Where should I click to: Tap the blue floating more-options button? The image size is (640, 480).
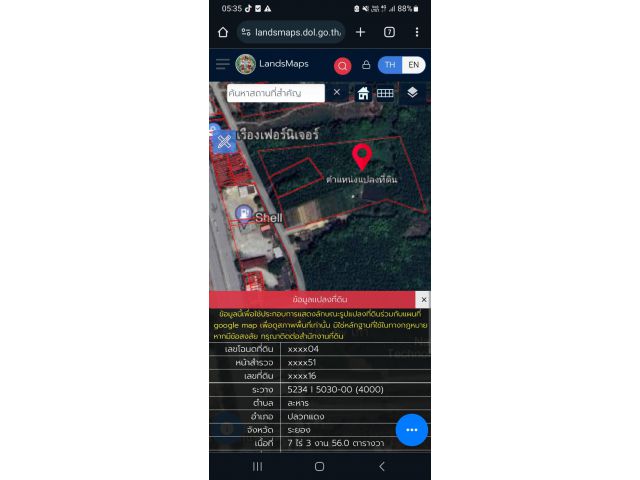click(411, 430)
